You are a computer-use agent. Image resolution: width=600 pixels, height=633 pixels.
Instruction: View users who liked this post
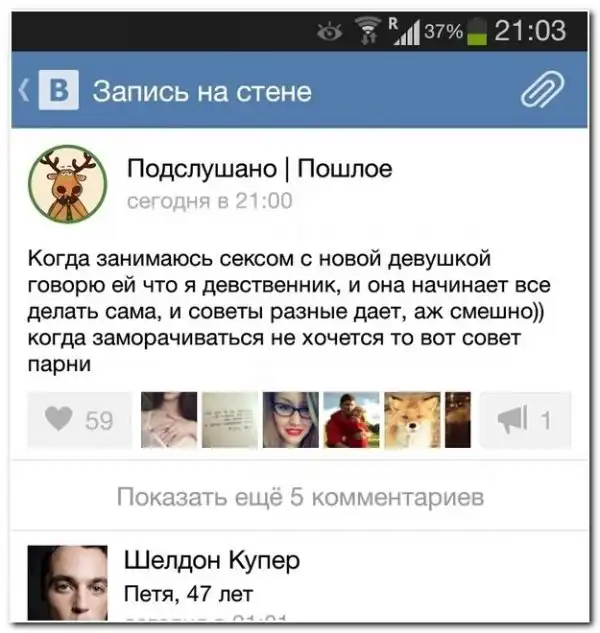305,420
